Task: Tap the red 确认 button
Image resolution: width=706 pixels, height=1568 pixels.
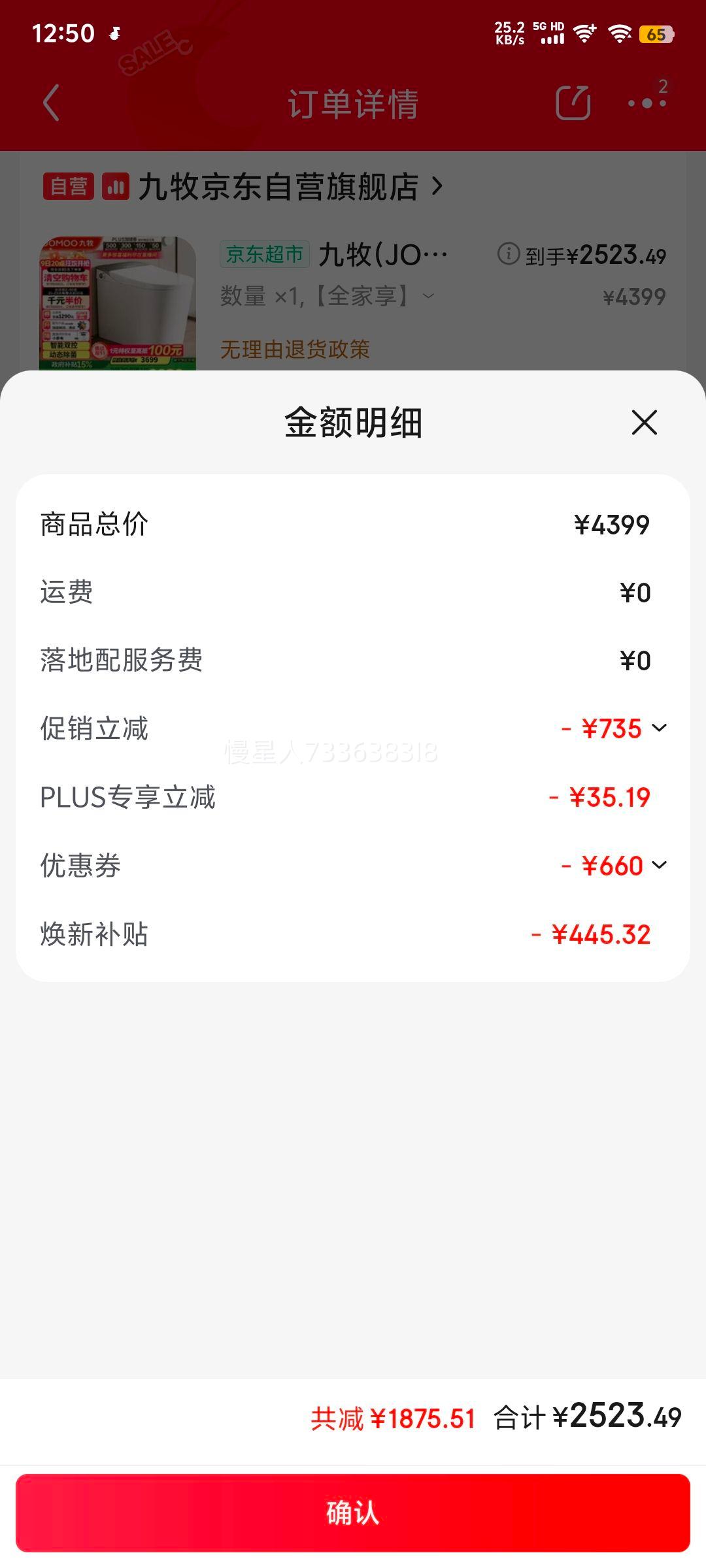Action: point(353,1512)
